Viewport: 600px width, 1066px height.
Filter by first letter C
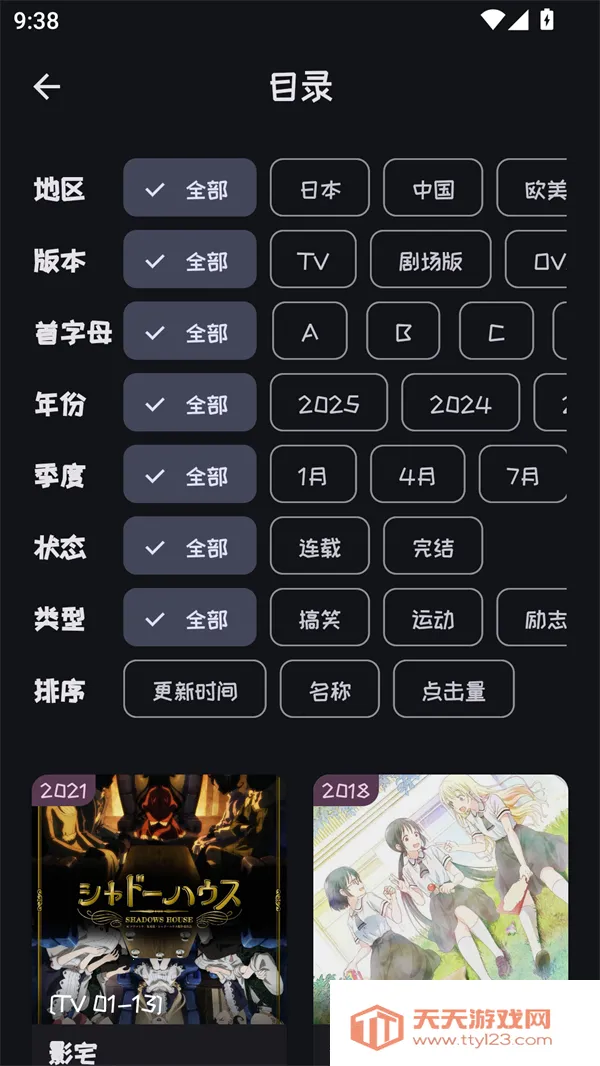pos(497,332)
